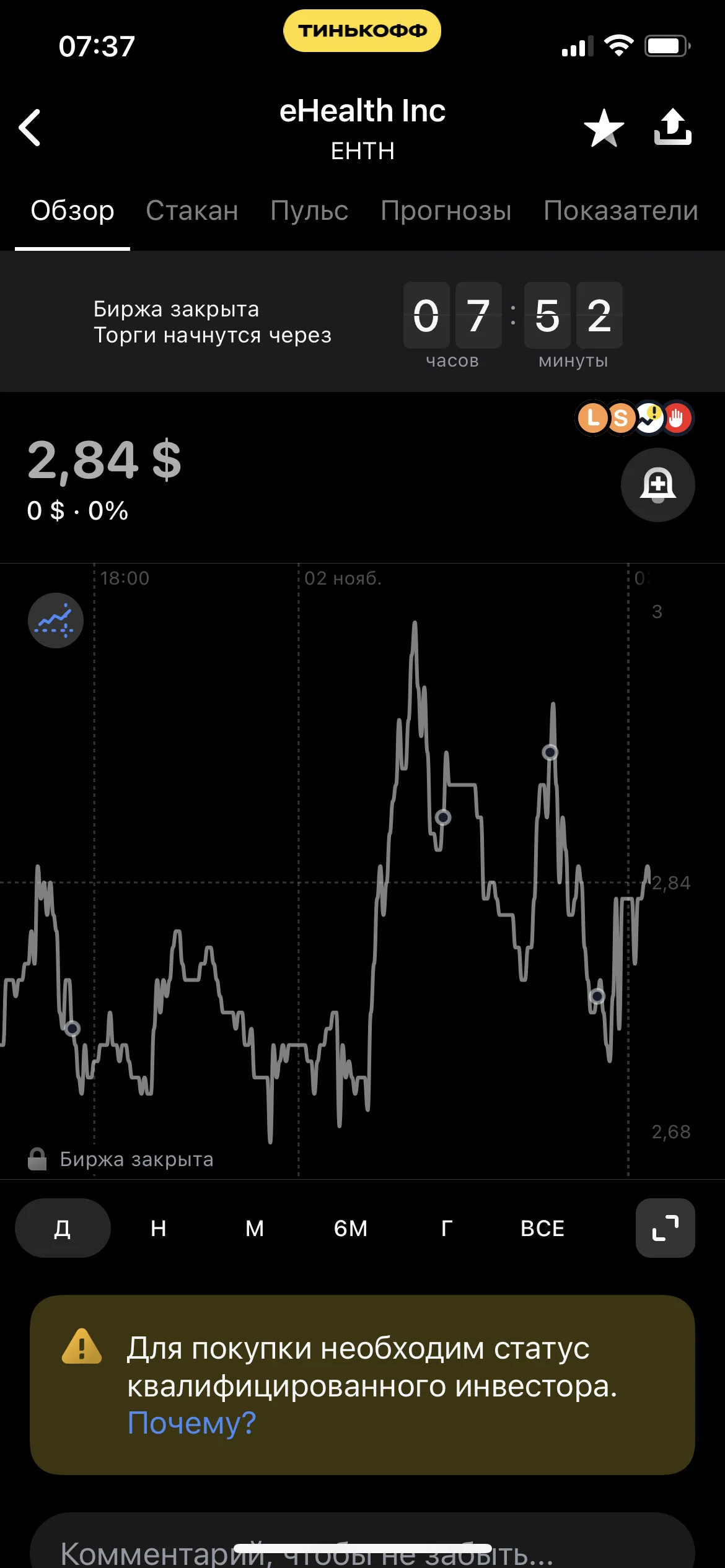Image resolution: width=725 pixels, height=1568 pixels.
Task: Open the L S instrument badges
Action: pos(635,418)
